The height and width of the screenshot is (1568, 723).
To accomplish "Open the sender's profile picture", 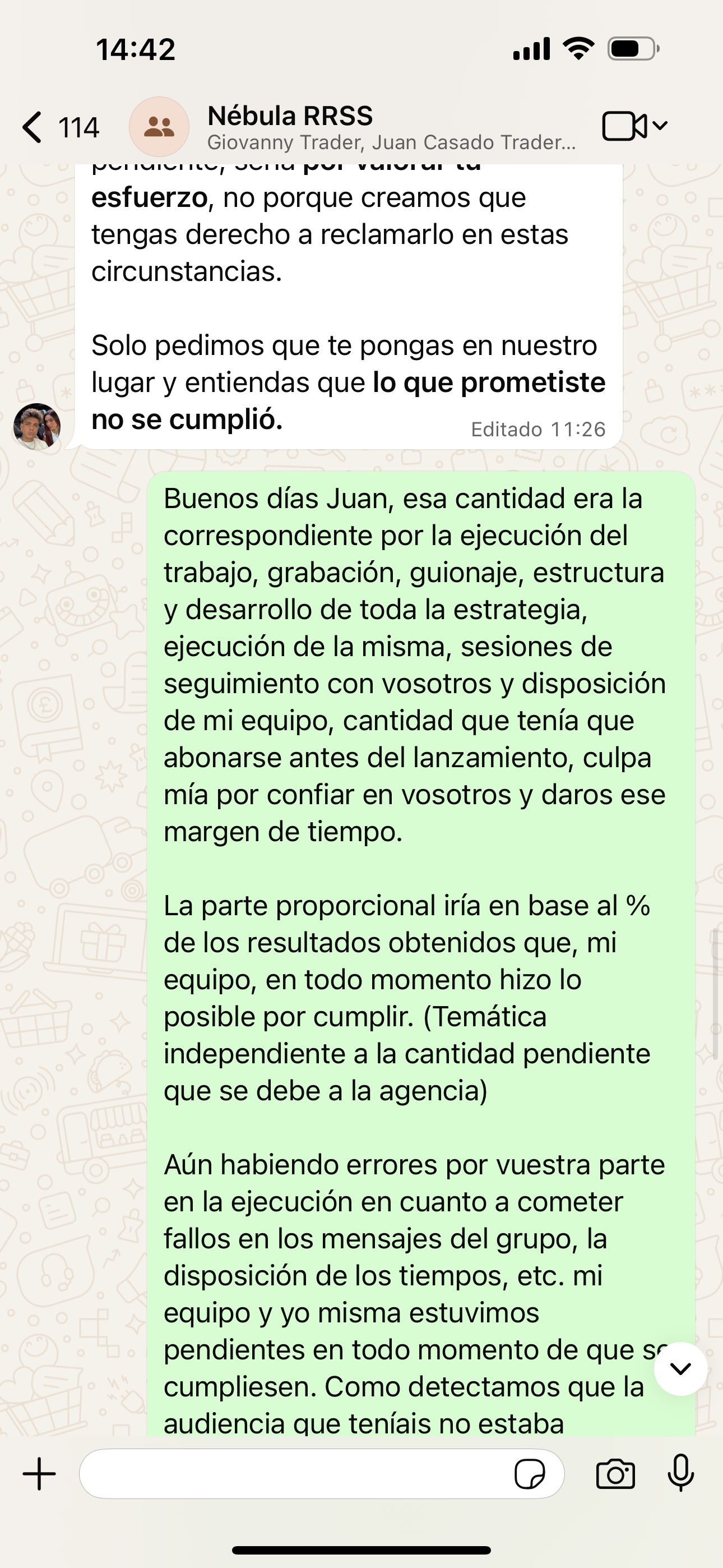I will click(x=37, y=427).
